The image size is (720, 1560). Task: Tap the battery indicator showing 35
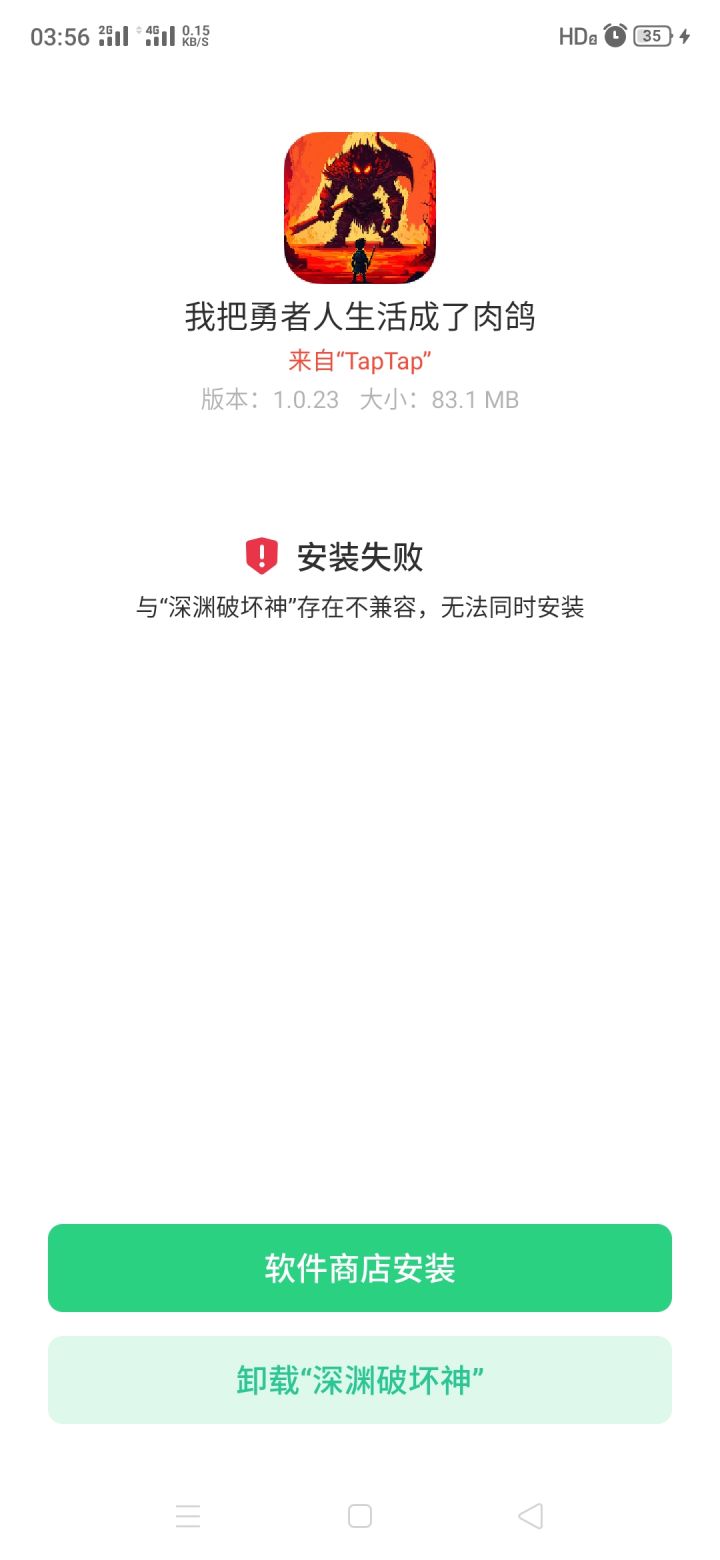651,36
